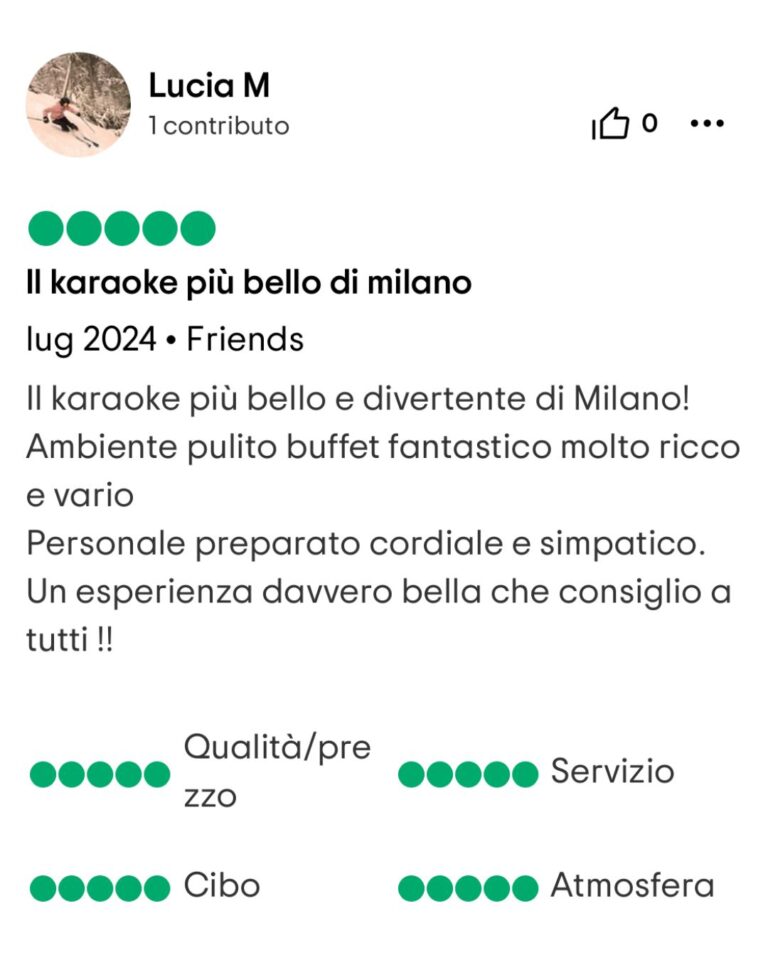Expand the review options via three dots
The width and height of the screenshot is (768, 960).
[x=708, y=122]
